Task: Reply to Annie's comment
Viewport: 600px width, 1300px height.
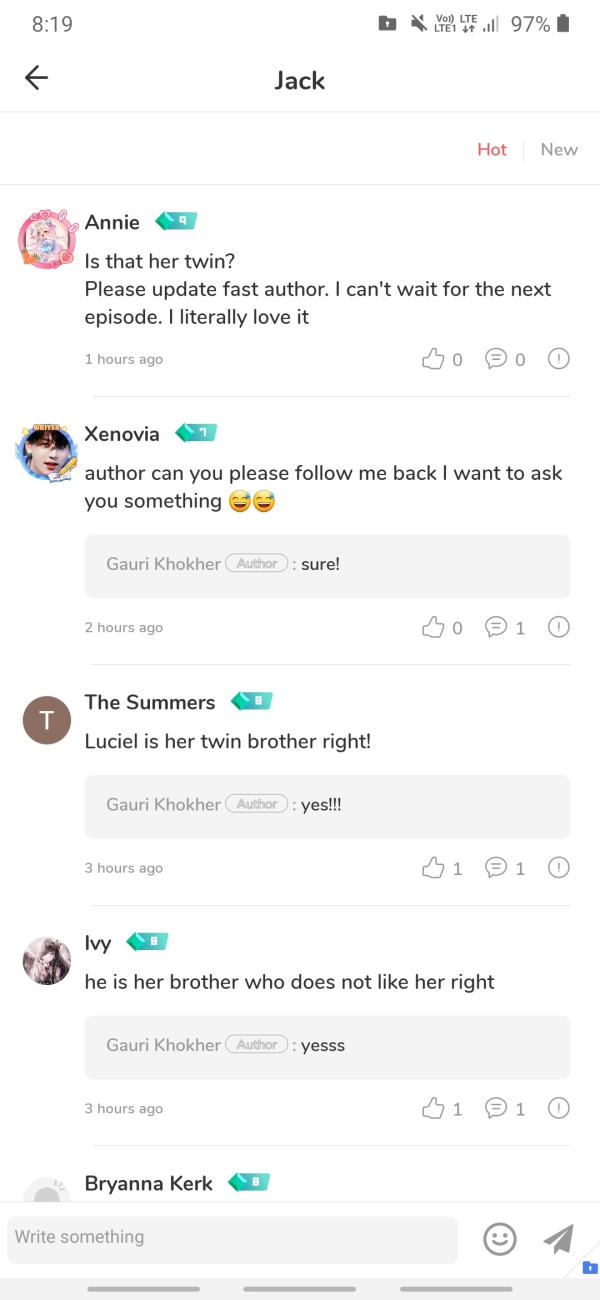Action: click(496, 359)
